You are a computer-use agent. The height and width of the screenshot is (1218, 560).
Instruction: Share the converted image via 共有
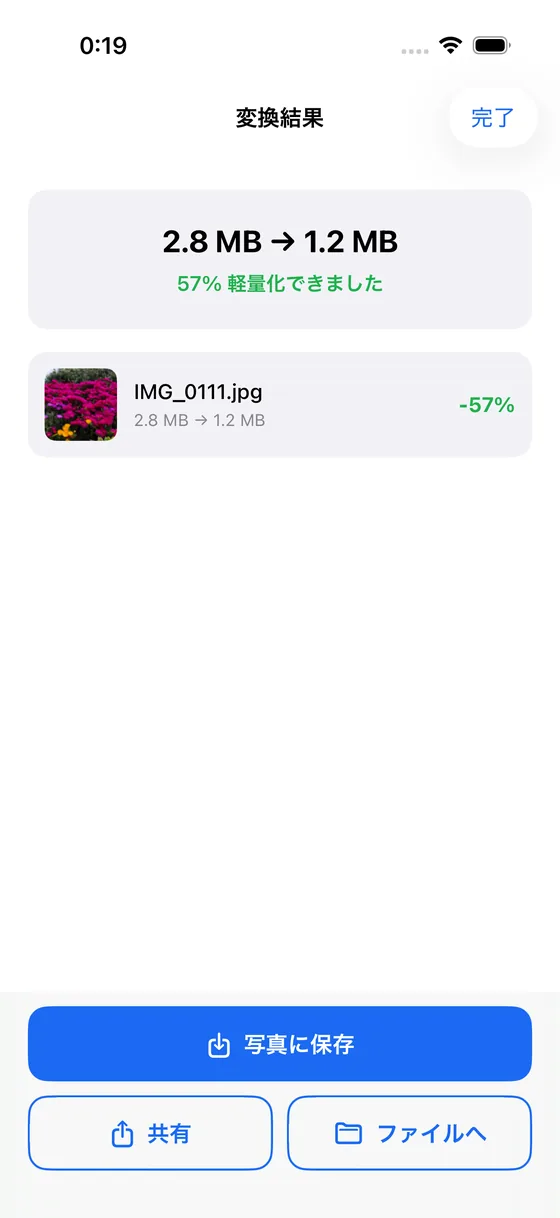coord(150,1133)
